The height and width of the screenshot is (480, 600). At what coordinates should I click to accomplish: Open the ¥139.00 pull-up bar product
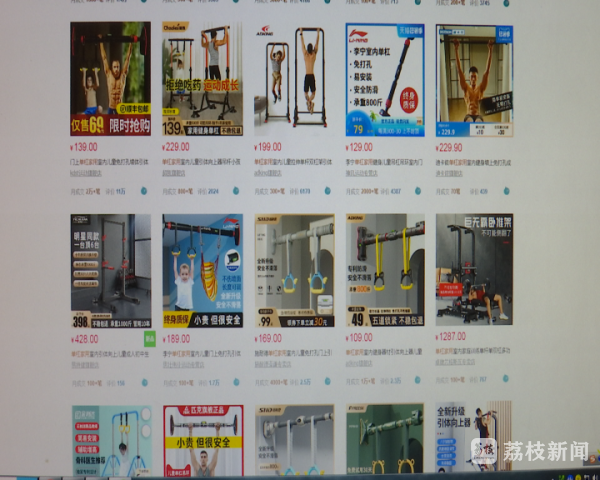(110, 80)
